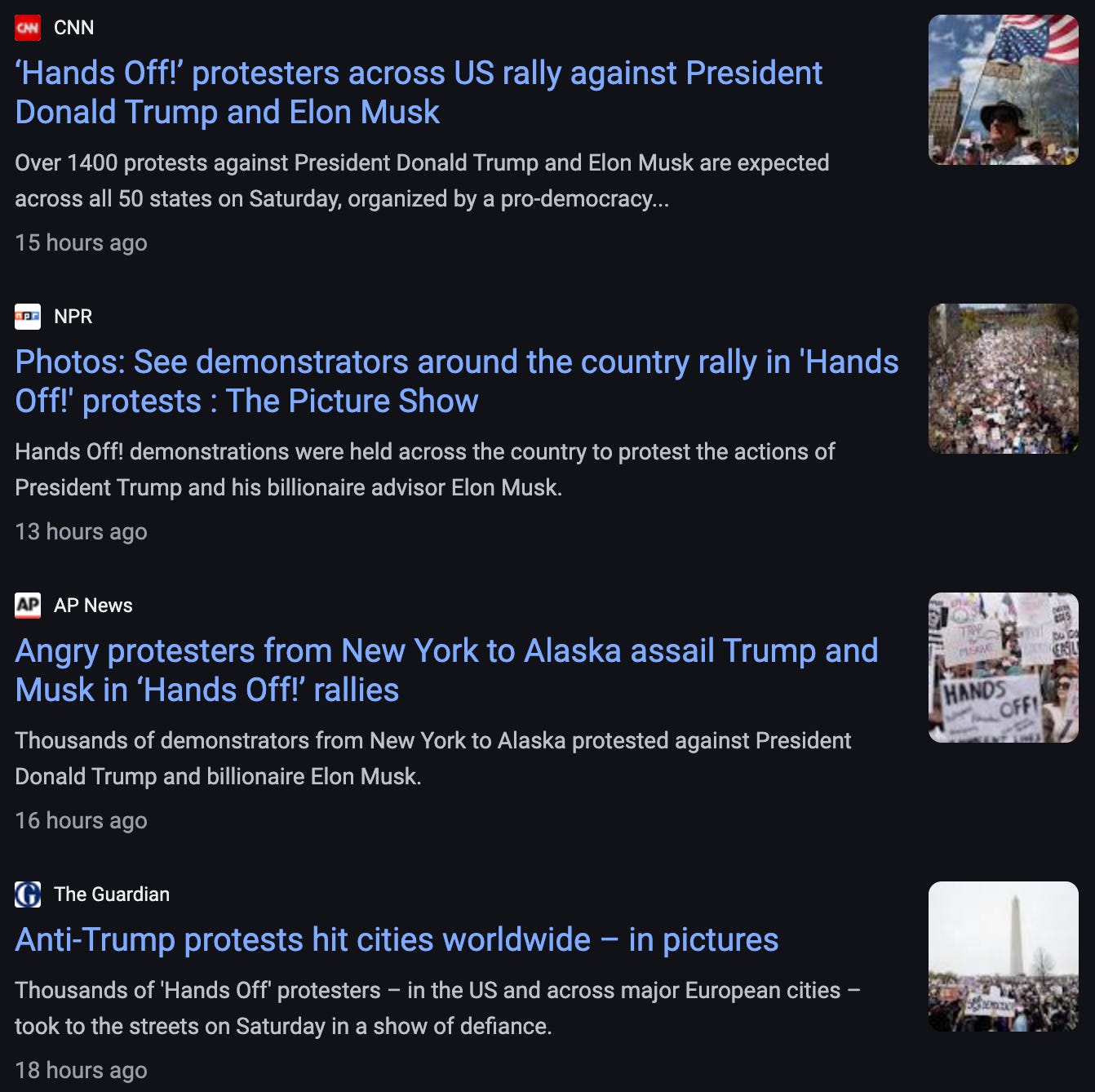1095x1092 pixels.
Task: Tap the NPR crowd aerial photo thumbnail
Action: [1004, 379]
